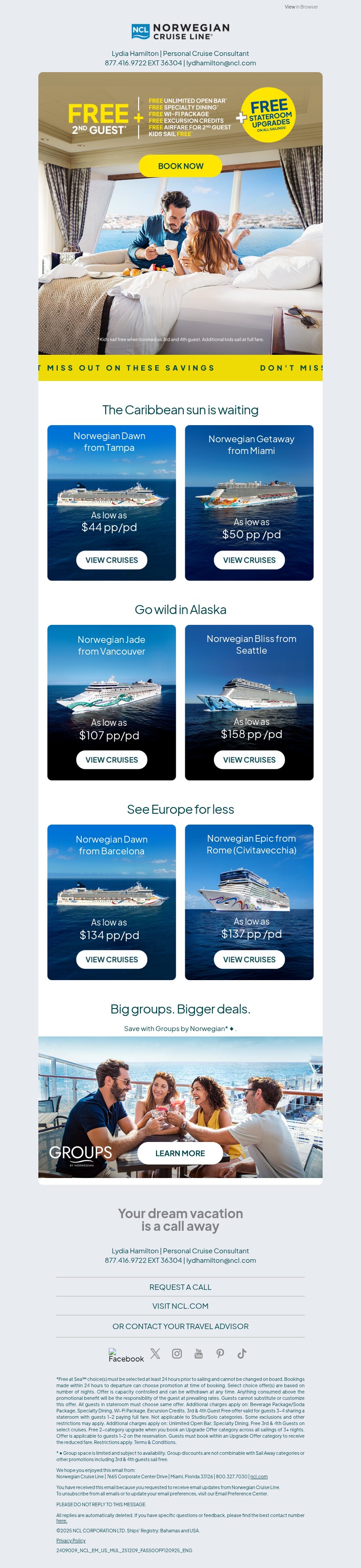View cruises for Norwegian Dawn from Tampa
361x1568 pixels.
click(111, 560)
